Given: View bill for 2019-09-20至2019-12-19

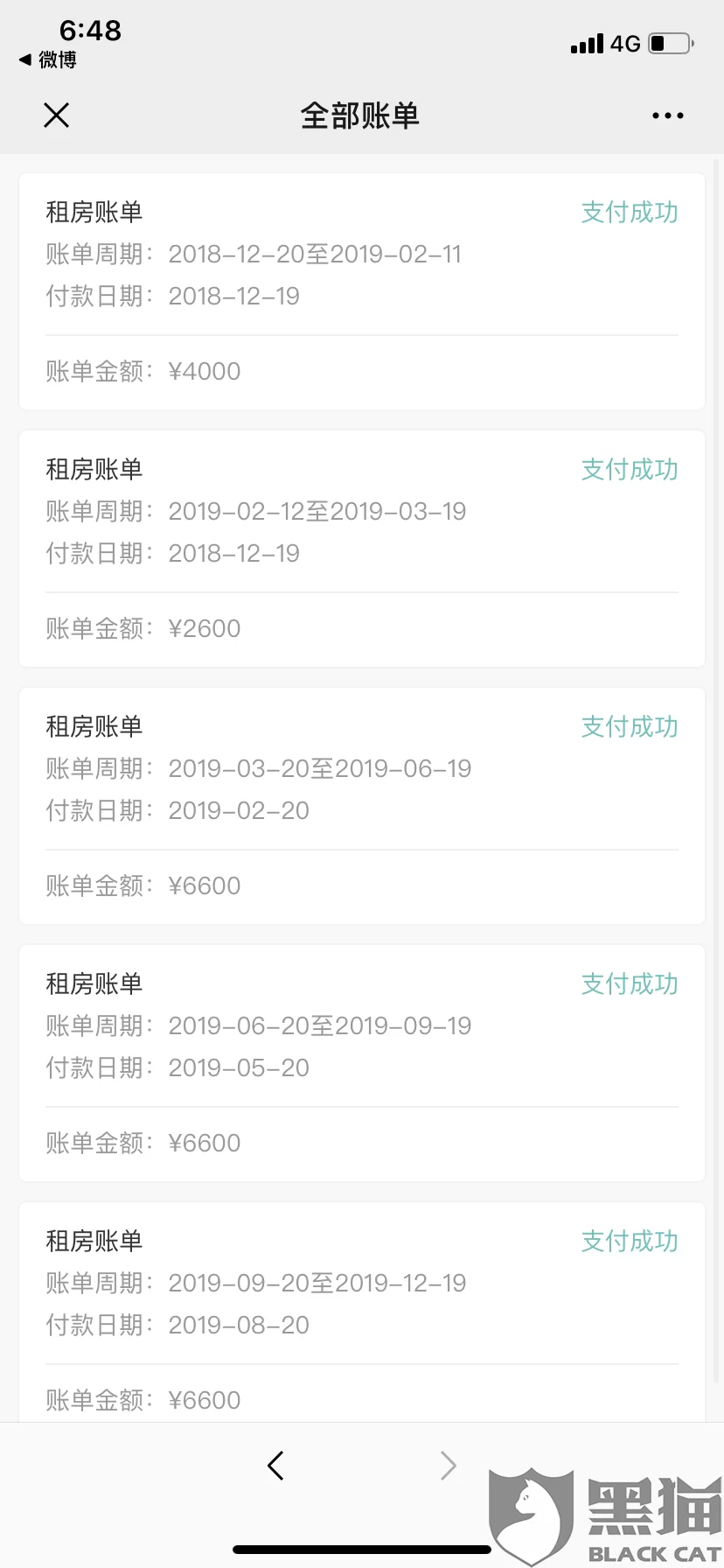Looking at the screenshot, I should click(x=362, y=1312).
